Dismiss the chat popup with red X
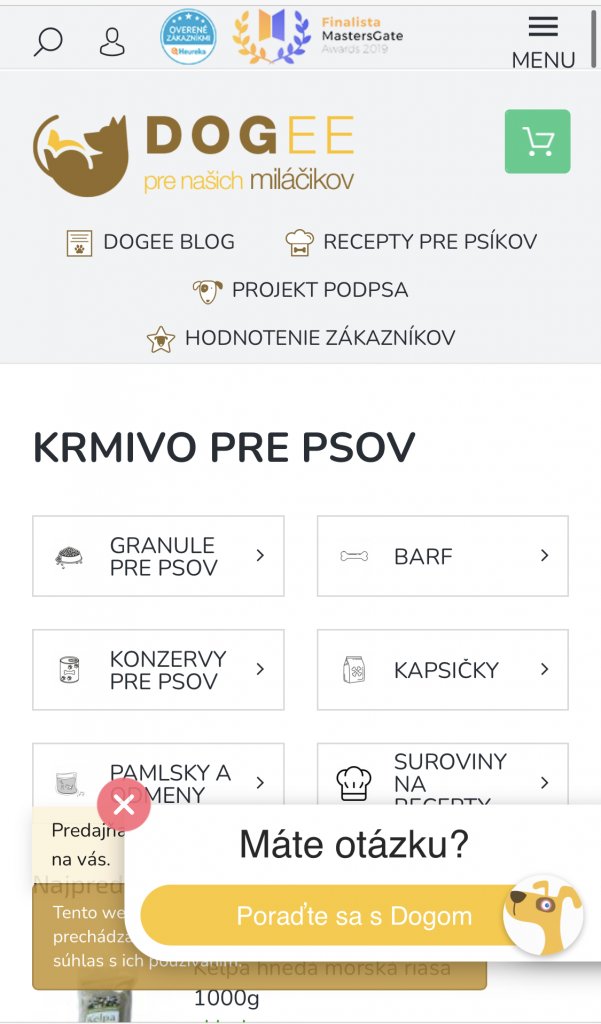The height and width of the screenshot is (1024, 601). (124, 805)
